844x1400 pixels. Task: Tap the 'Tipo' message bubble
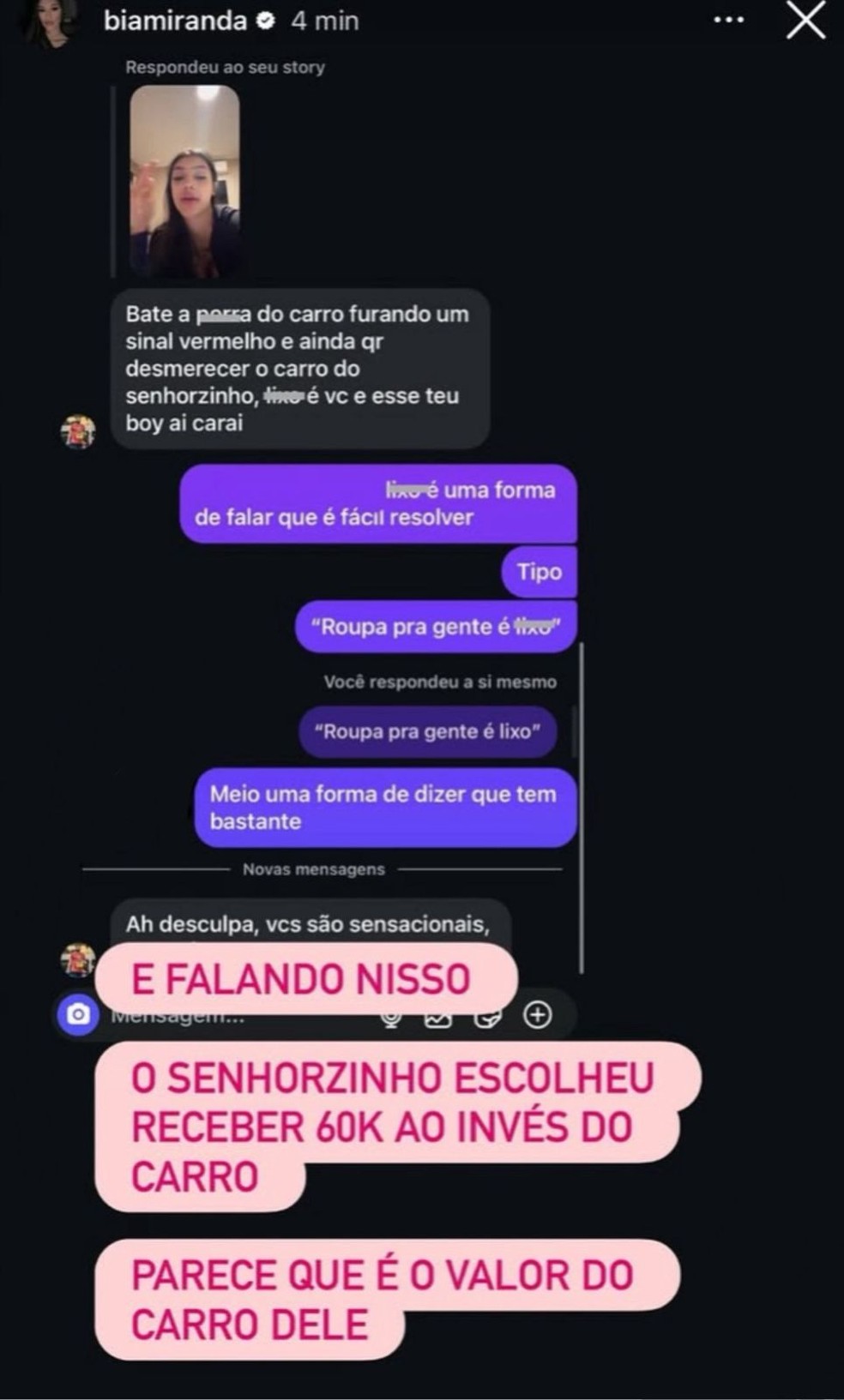pyautogui.click(x=538, y=573)
